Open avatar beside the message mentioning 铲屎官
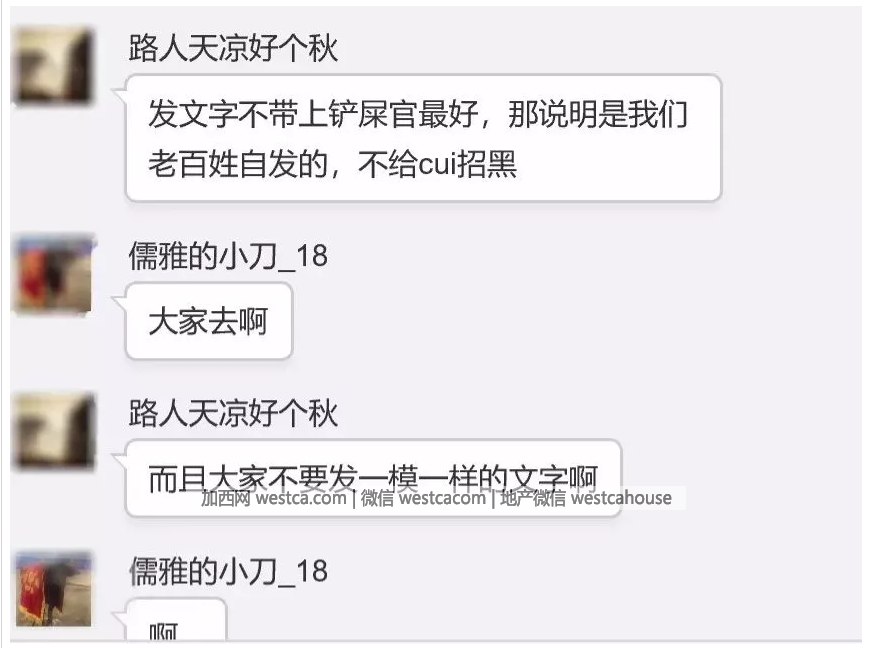Viewport: 872px width, 648px height. [x=53, y=66]
